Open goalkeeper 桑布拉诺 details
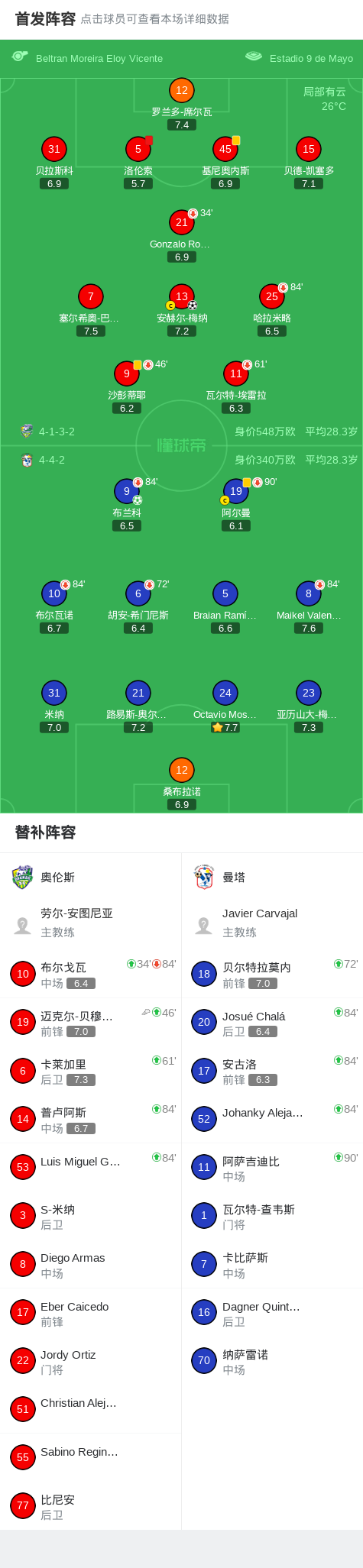The image size is (363, 1568). [182, 784]
